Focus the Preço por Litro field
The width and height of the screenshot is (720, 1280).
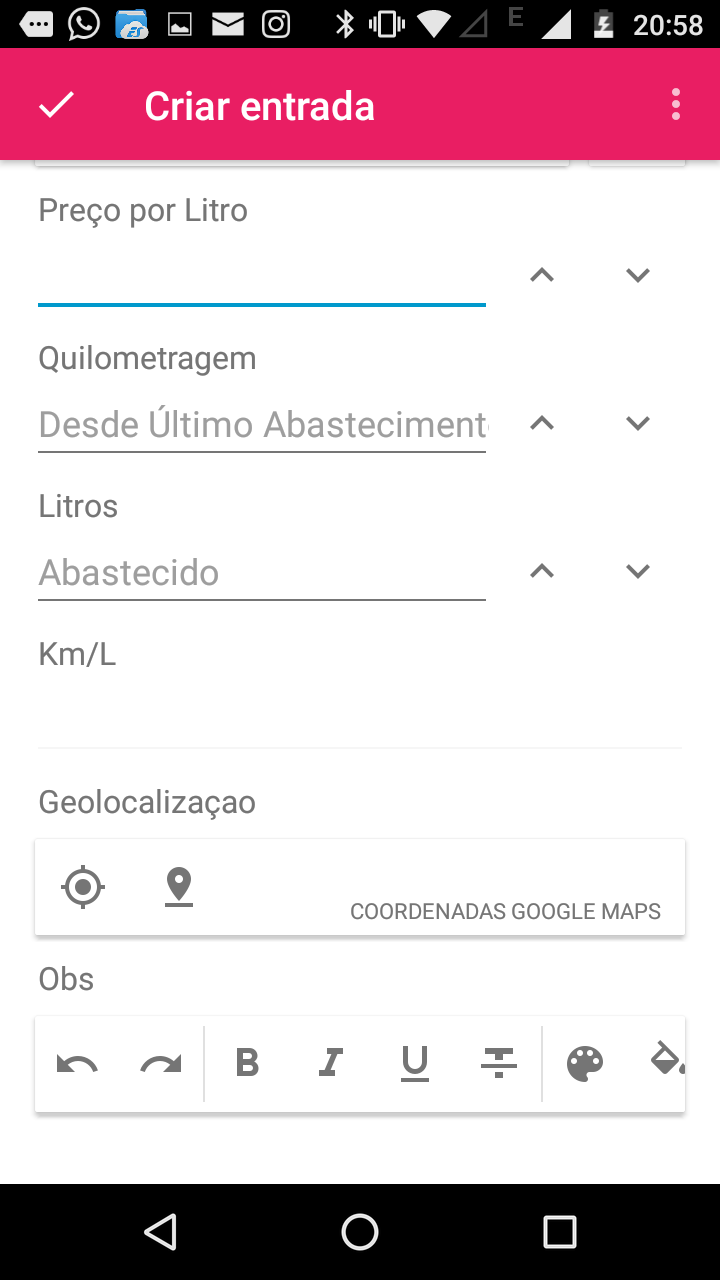262,274
